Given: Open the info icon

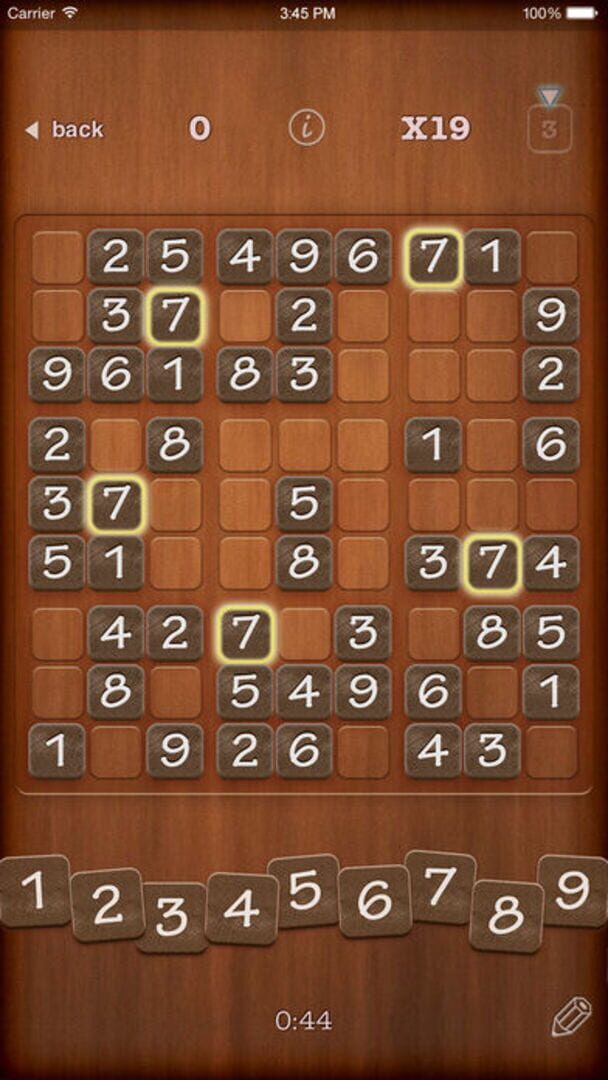Looking at the screenshot, I should point(307,128).
